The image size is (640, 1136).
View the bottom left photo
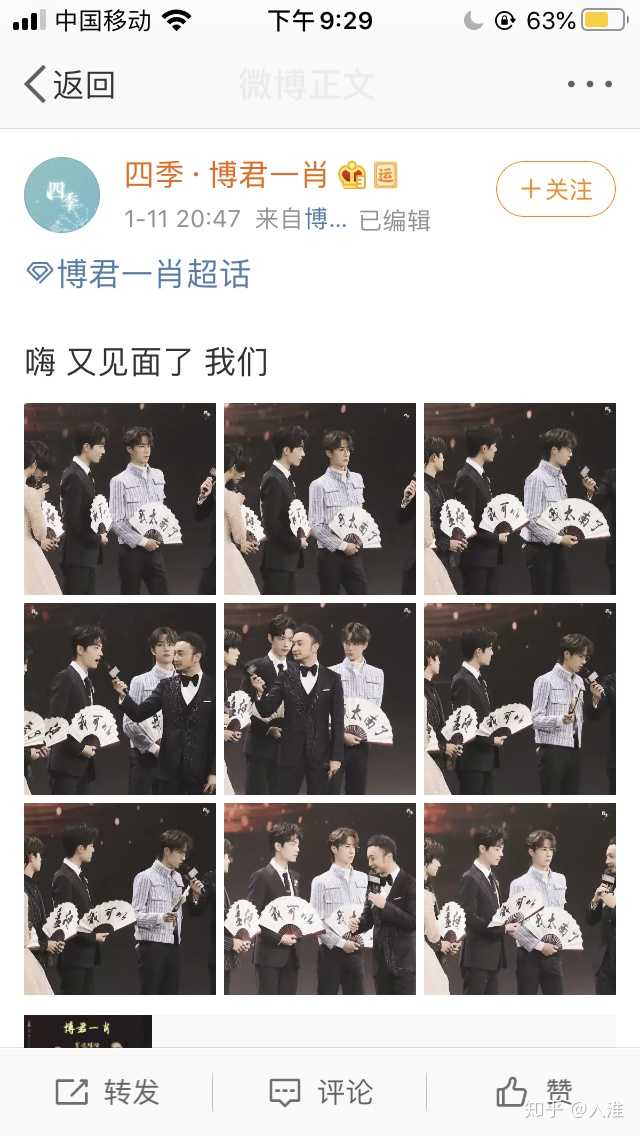(120, 899)
